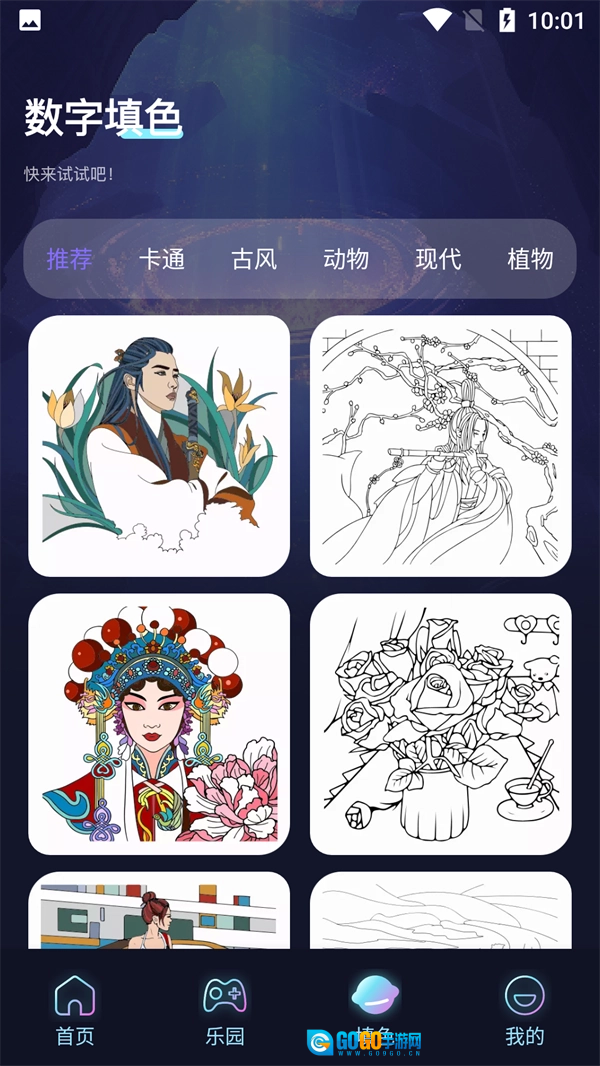Viewport: 600px width, 1066px height.
Task: Switch to the 现代 category
Action: tap(438, 259)
